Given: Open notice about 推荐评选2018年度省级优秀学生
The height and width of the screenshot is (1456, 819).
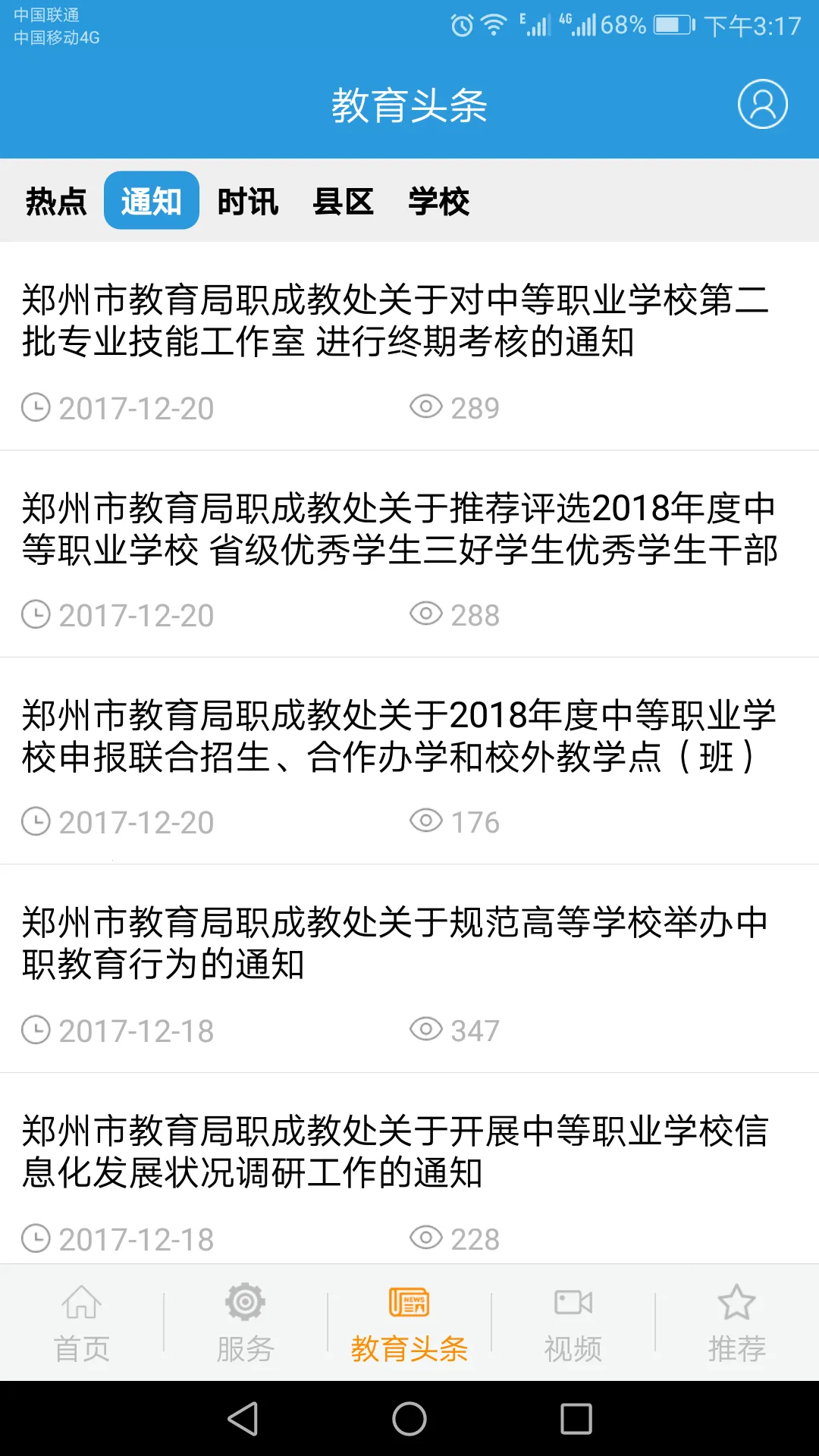Looking at the screenshot, I should [399, 529].
